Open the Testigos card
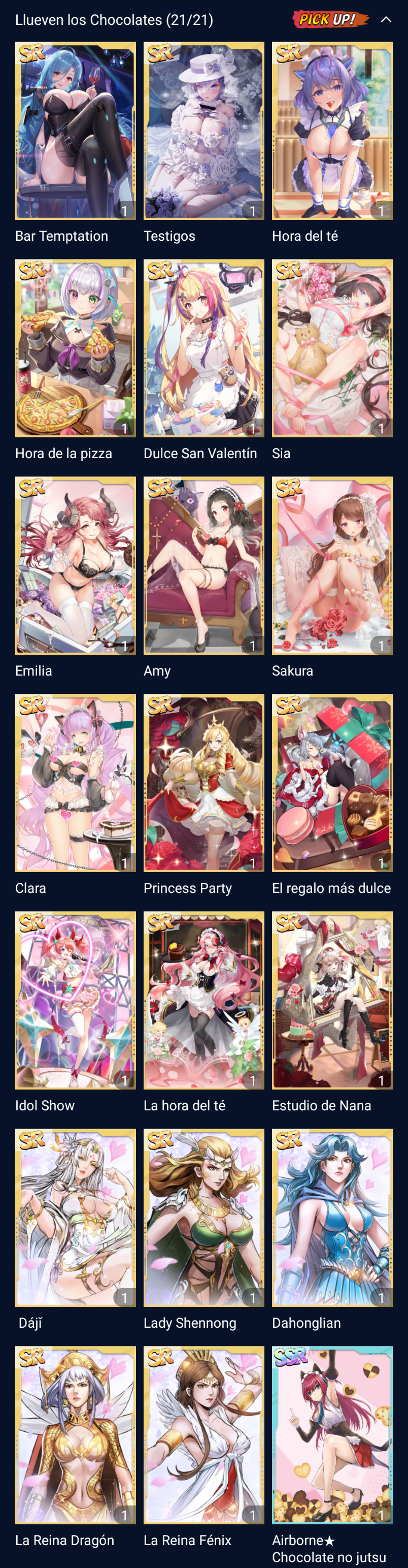This screenshot has height=1568, width=408. pyautogui.click(x=203, y=130)
